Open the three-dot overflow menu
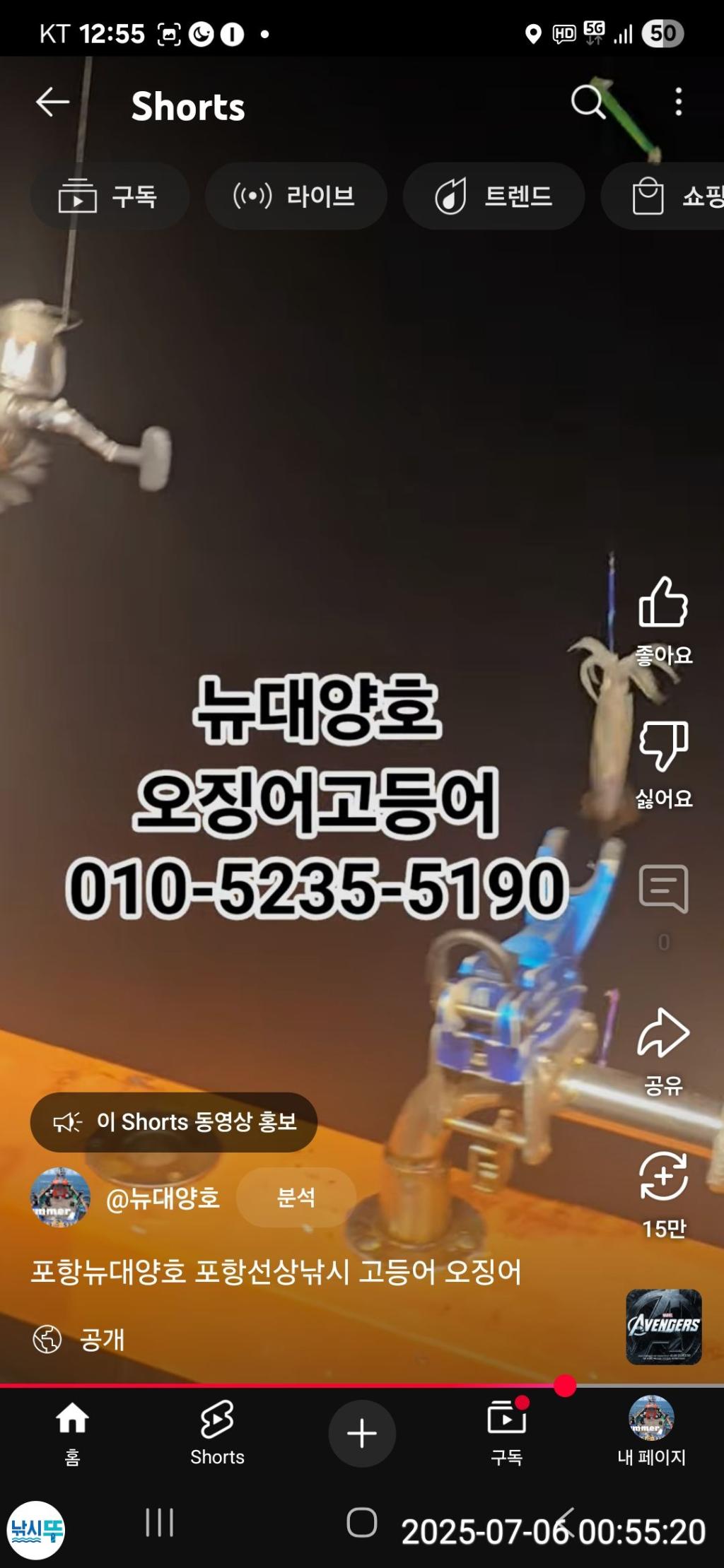 pyautogui.click(x=678, y=102)
